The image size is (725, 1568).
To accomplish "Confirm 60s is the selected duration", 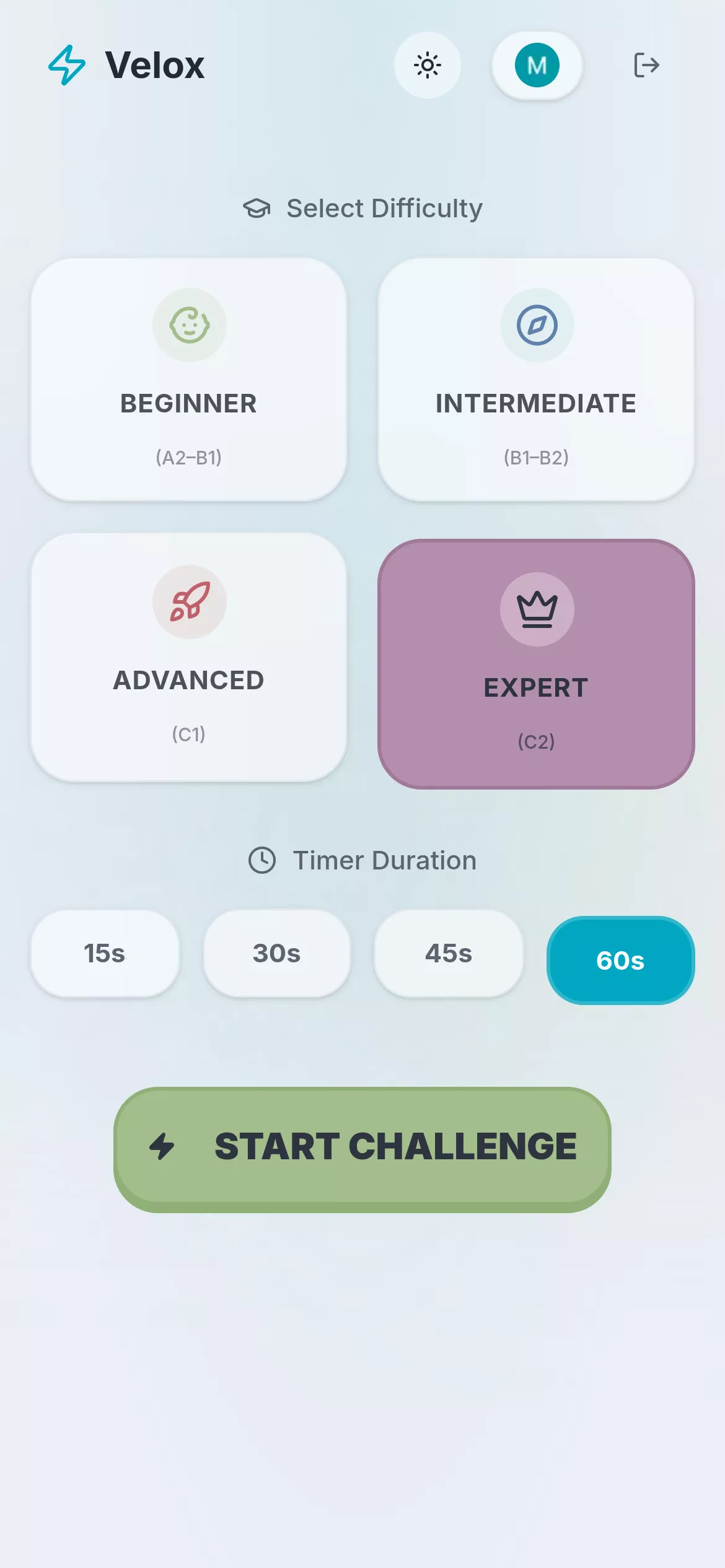I will tap(620, 960).
